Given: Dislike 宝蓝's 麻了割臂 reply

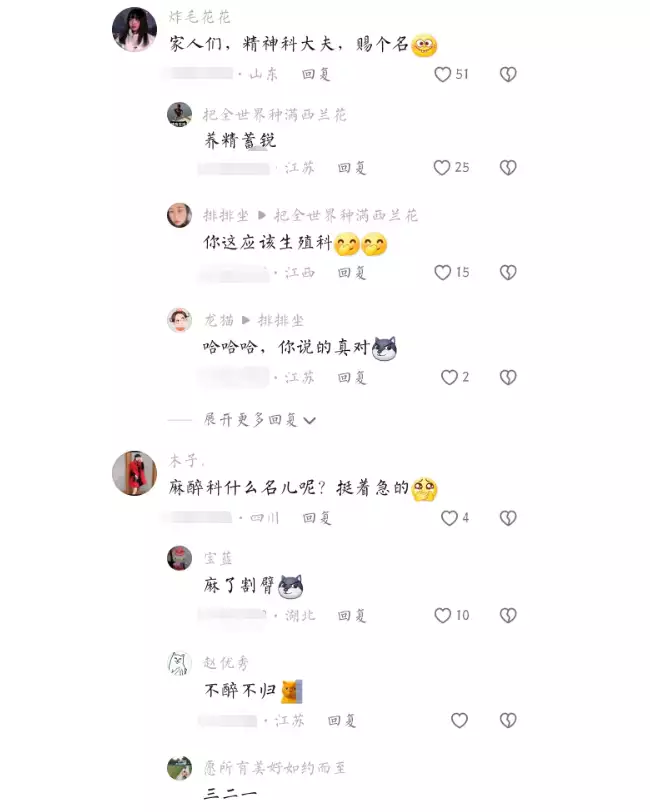Looking at the screenshot, I should tap(508, 615).
